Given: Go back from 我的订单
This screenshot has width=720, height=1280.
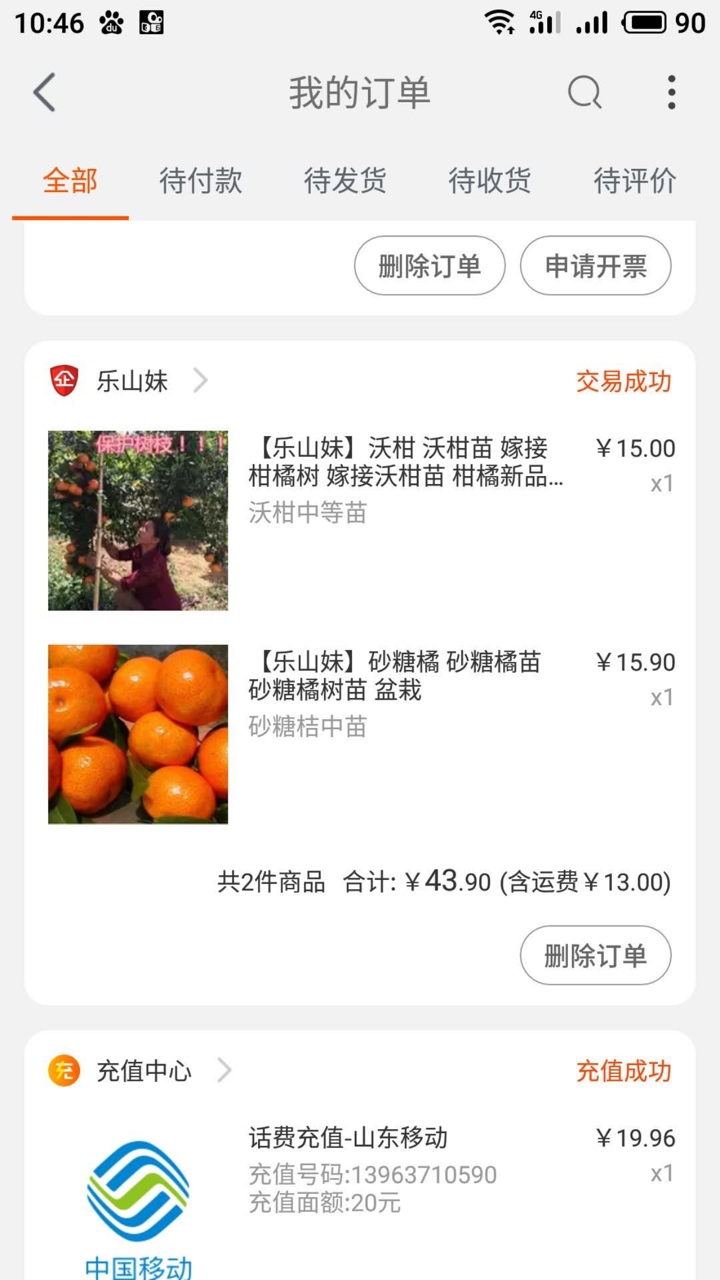Looking at the screenshot, I should [44, 93].
